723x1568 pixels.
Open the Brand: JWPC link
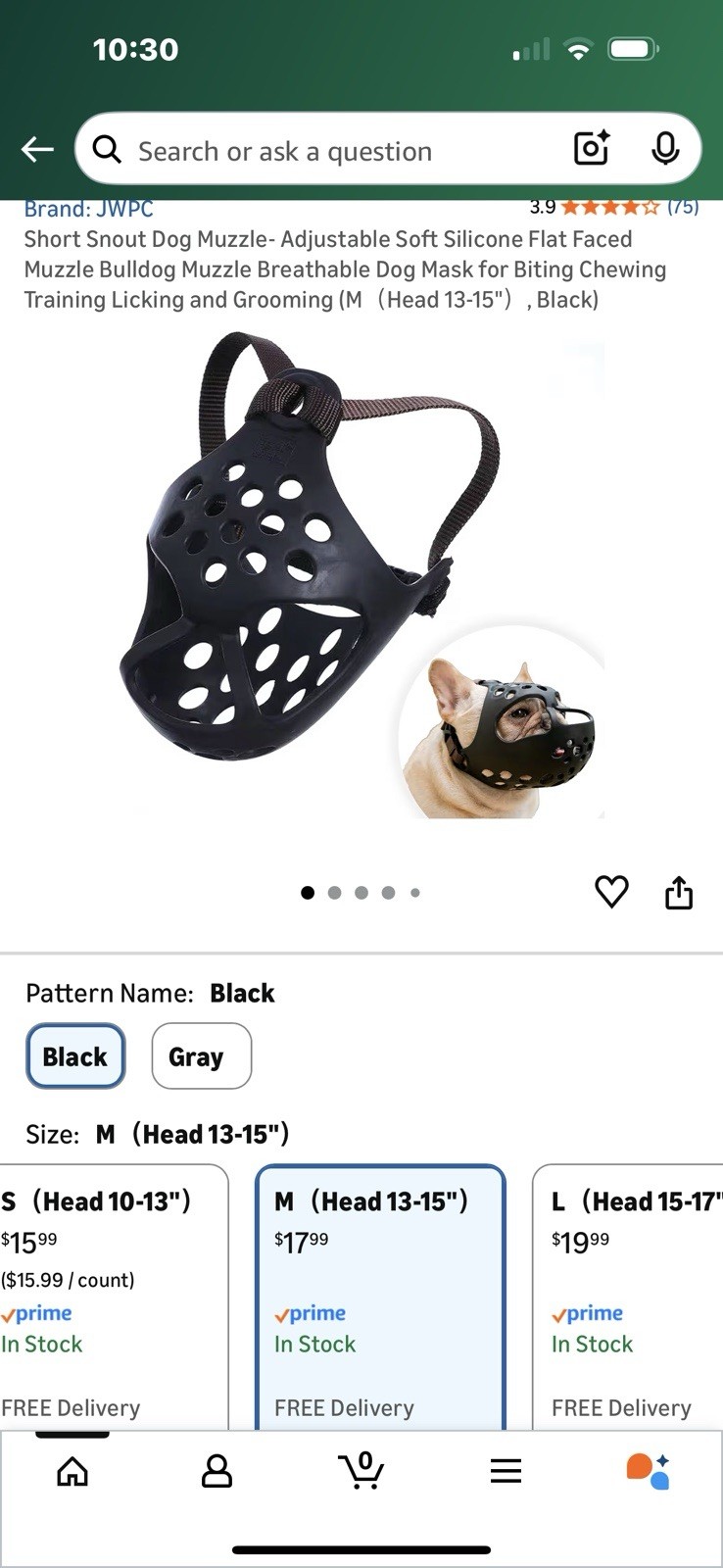[88, 209]
